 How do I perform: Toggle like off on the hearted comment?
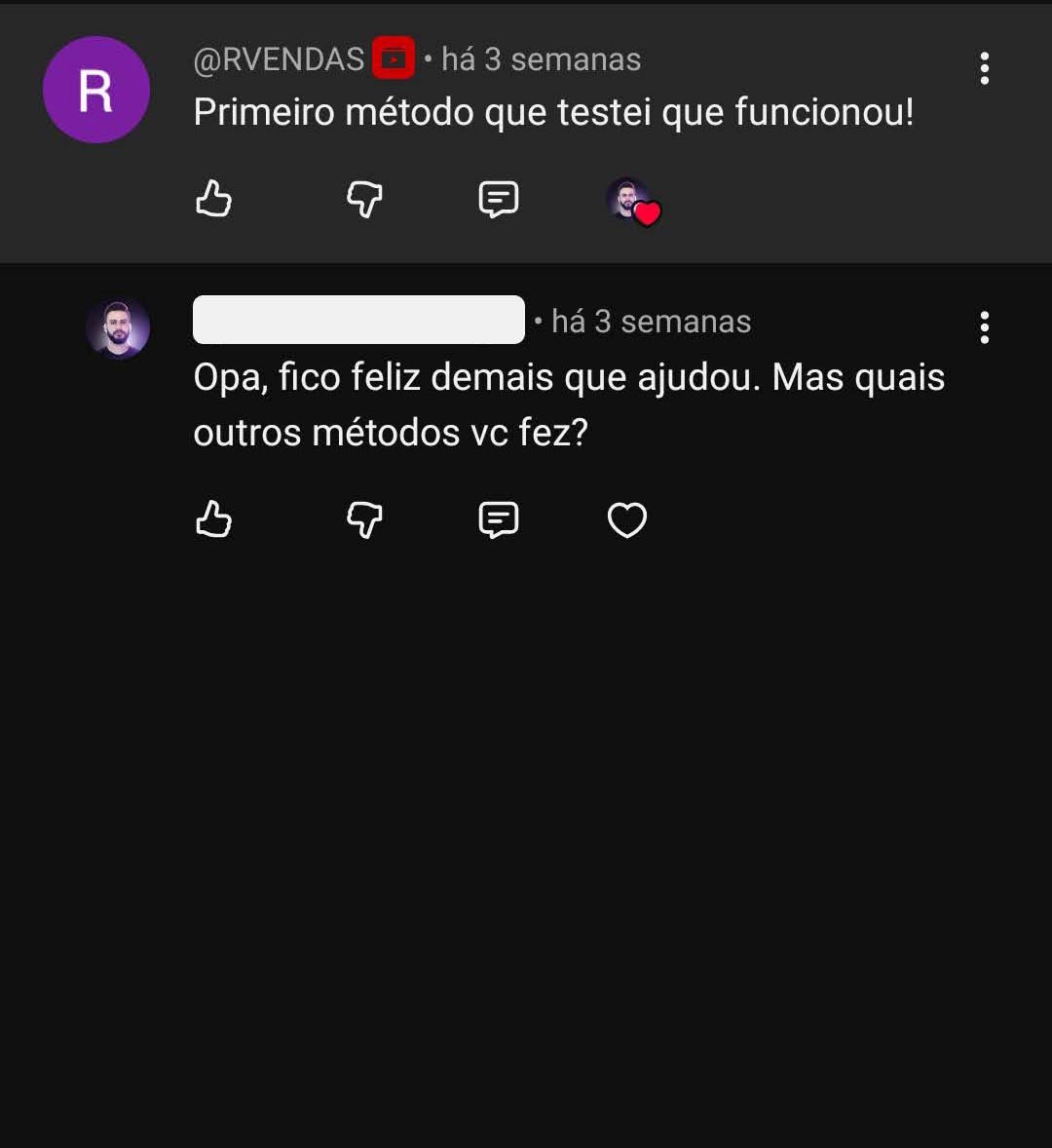tap(213, 200)
